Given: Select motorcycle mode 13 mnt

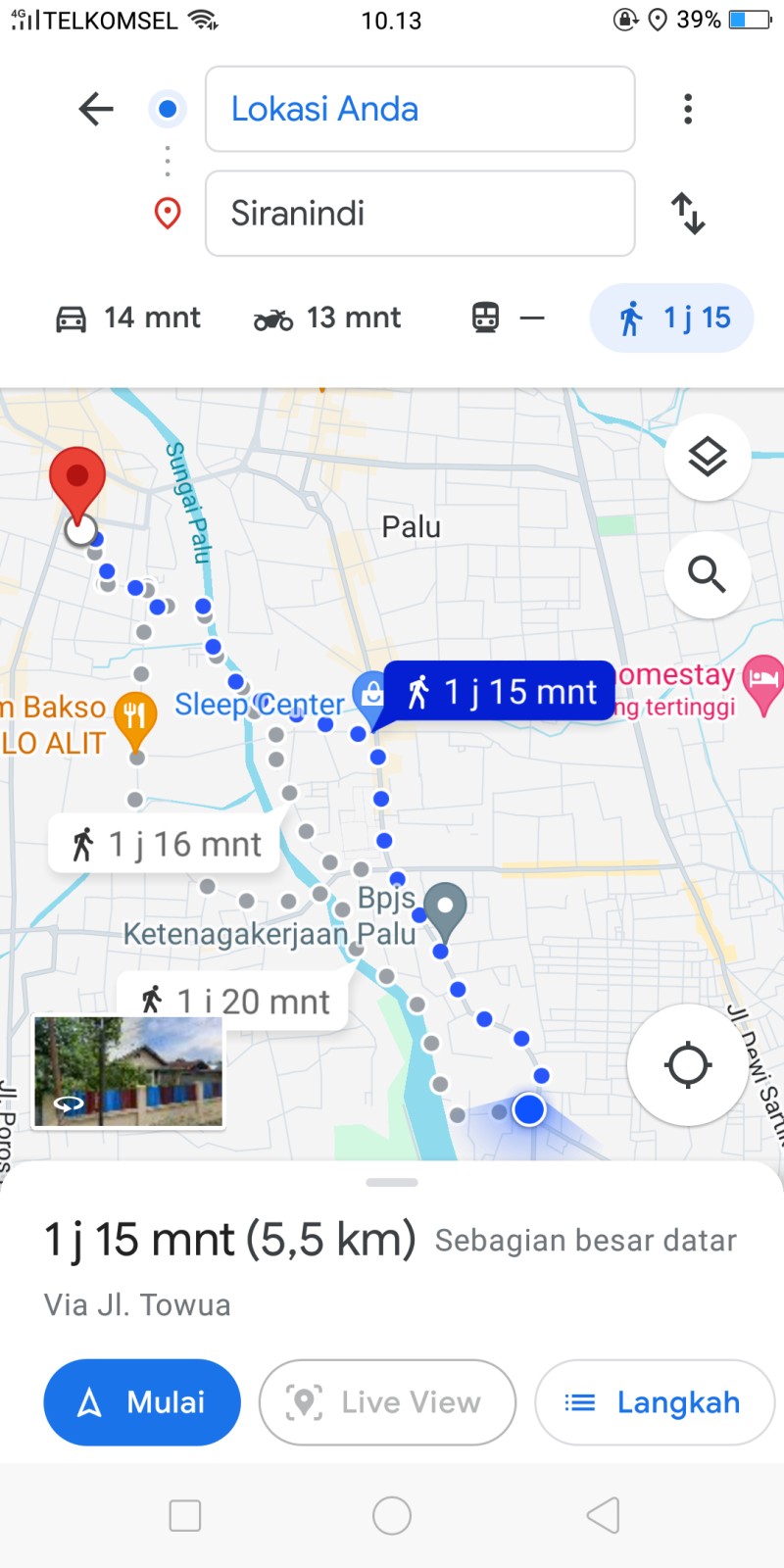Looking at the screenshot, I should click(327, 318).
